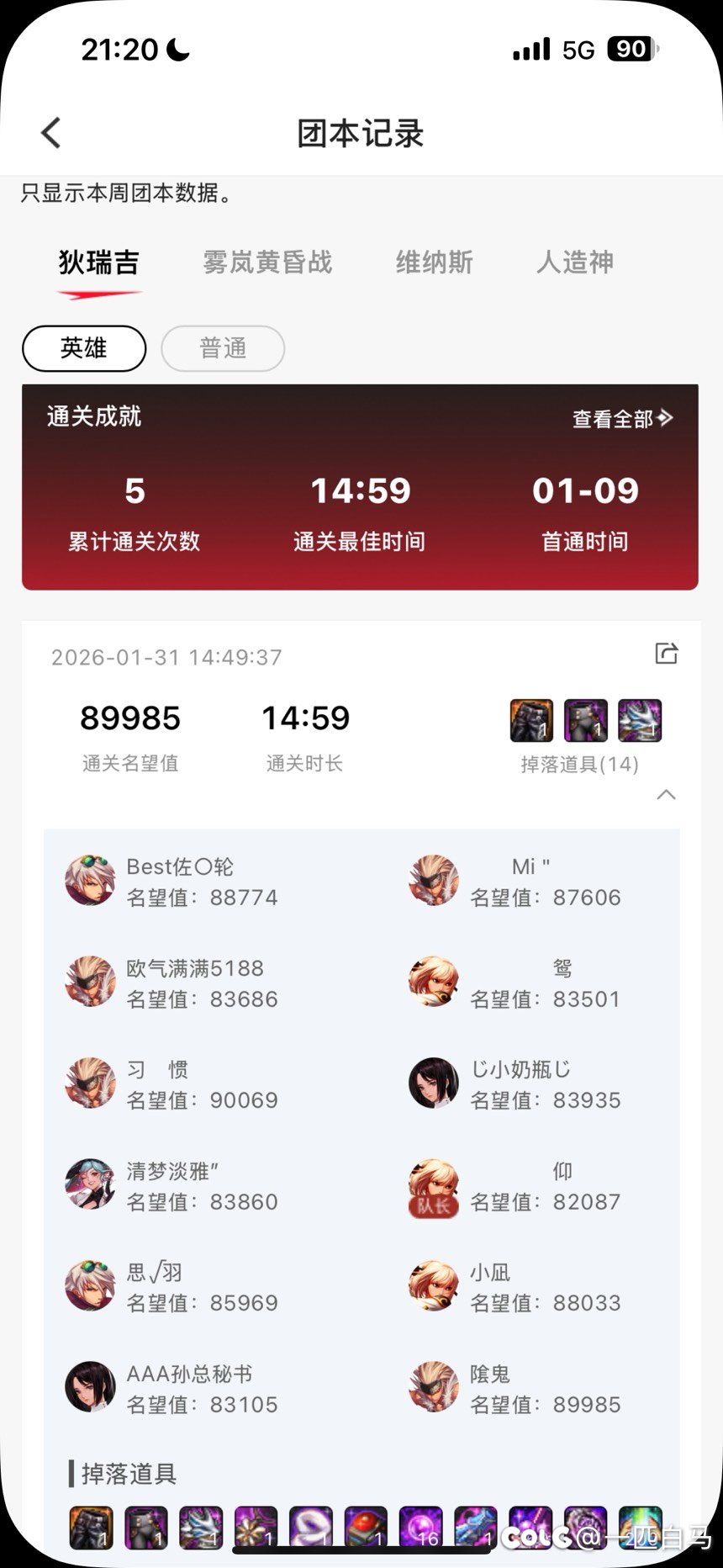Open the 人造神 tab
Screen dimensions: 723x1568
click(575, 262)
